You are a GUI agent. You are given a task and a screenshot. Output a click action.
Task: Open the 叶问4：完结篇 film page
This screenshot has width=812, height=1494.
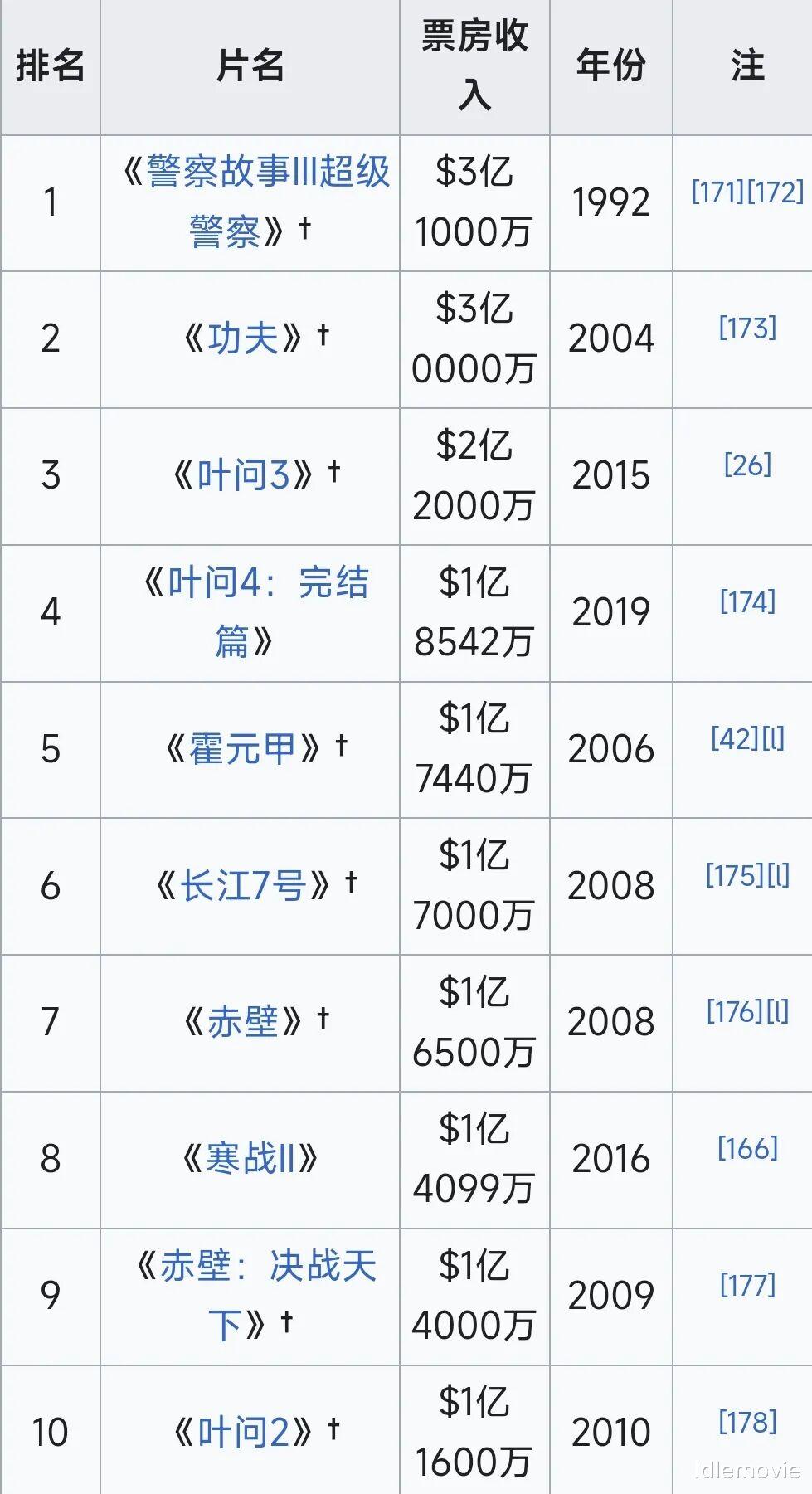267,582
